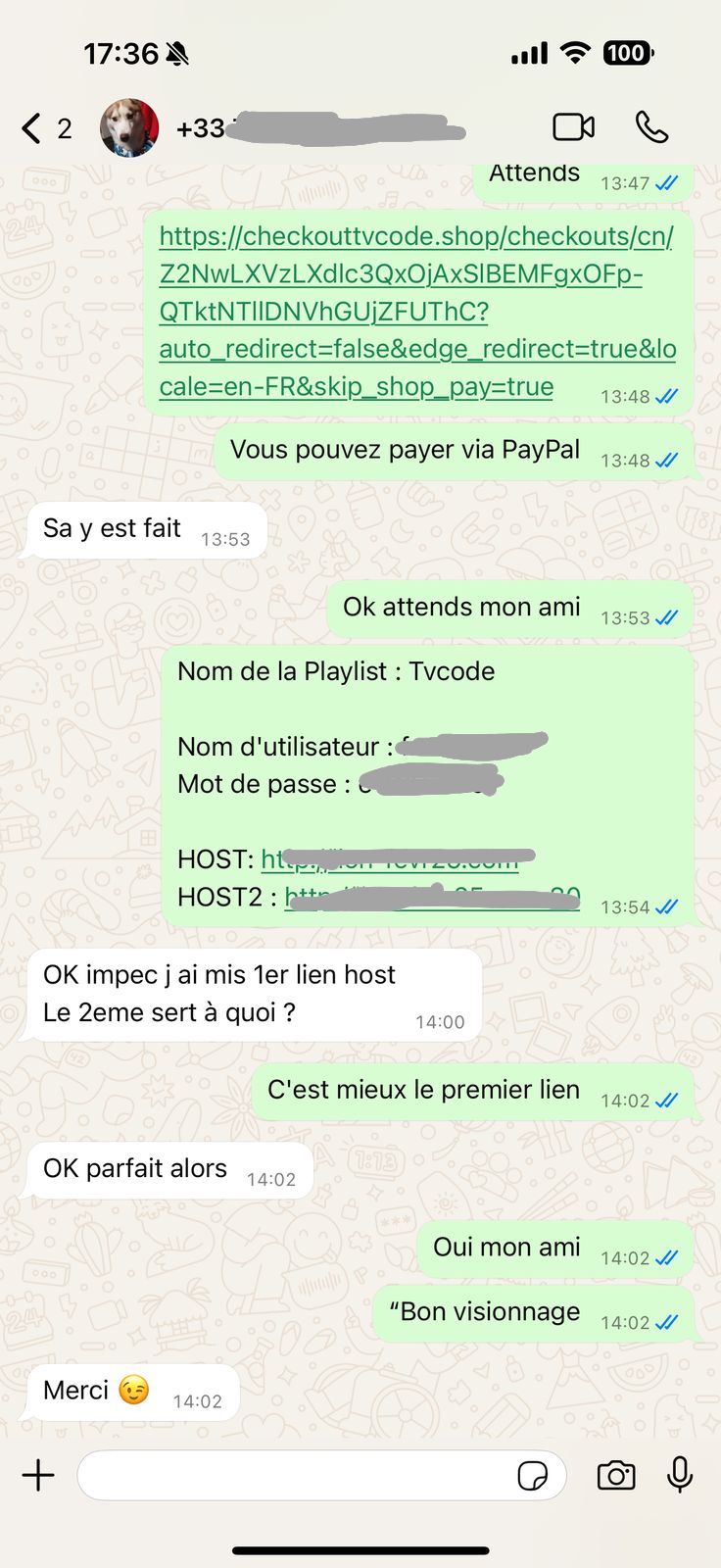This screenshot has width=721, height=1568.
Task: Open the sticker picker
Action: point(533,1475)
